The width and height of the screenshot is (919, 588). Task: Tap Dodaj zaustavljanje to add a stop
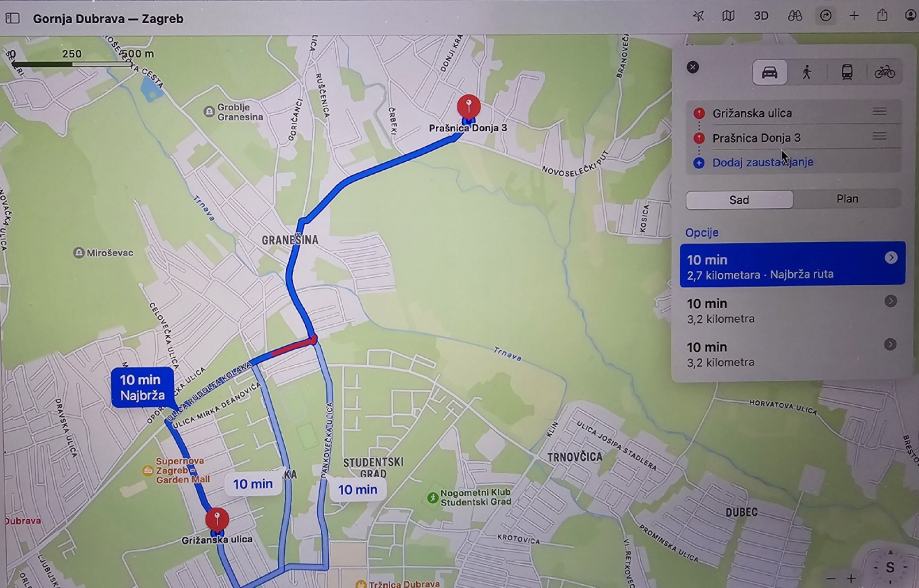(x=762, y=162)
